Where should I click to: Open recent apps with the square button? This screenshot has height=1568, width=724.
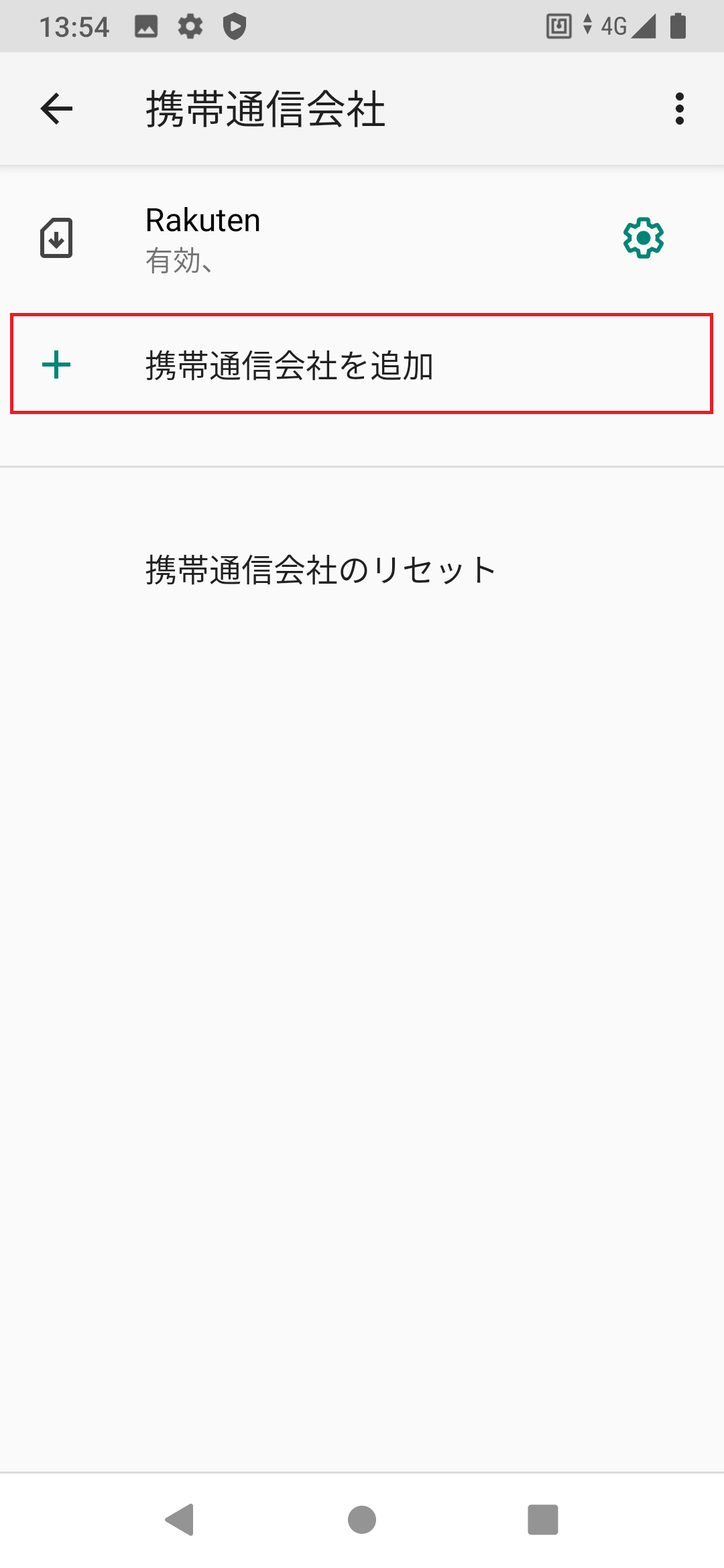pyautogui.click(x=543, y=1519)
